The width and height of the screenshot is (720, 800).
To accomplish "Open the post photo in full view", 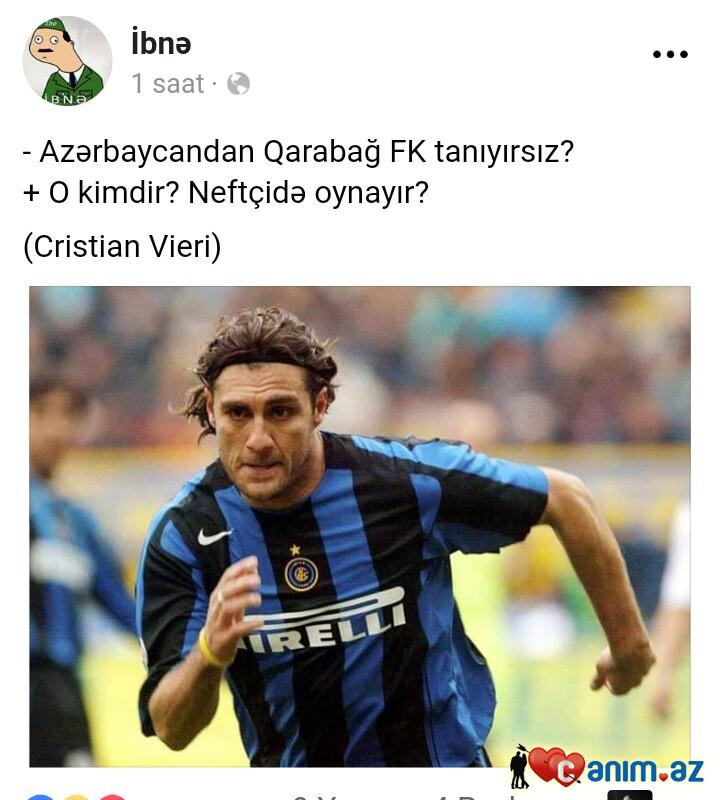I will coord(359,525).
